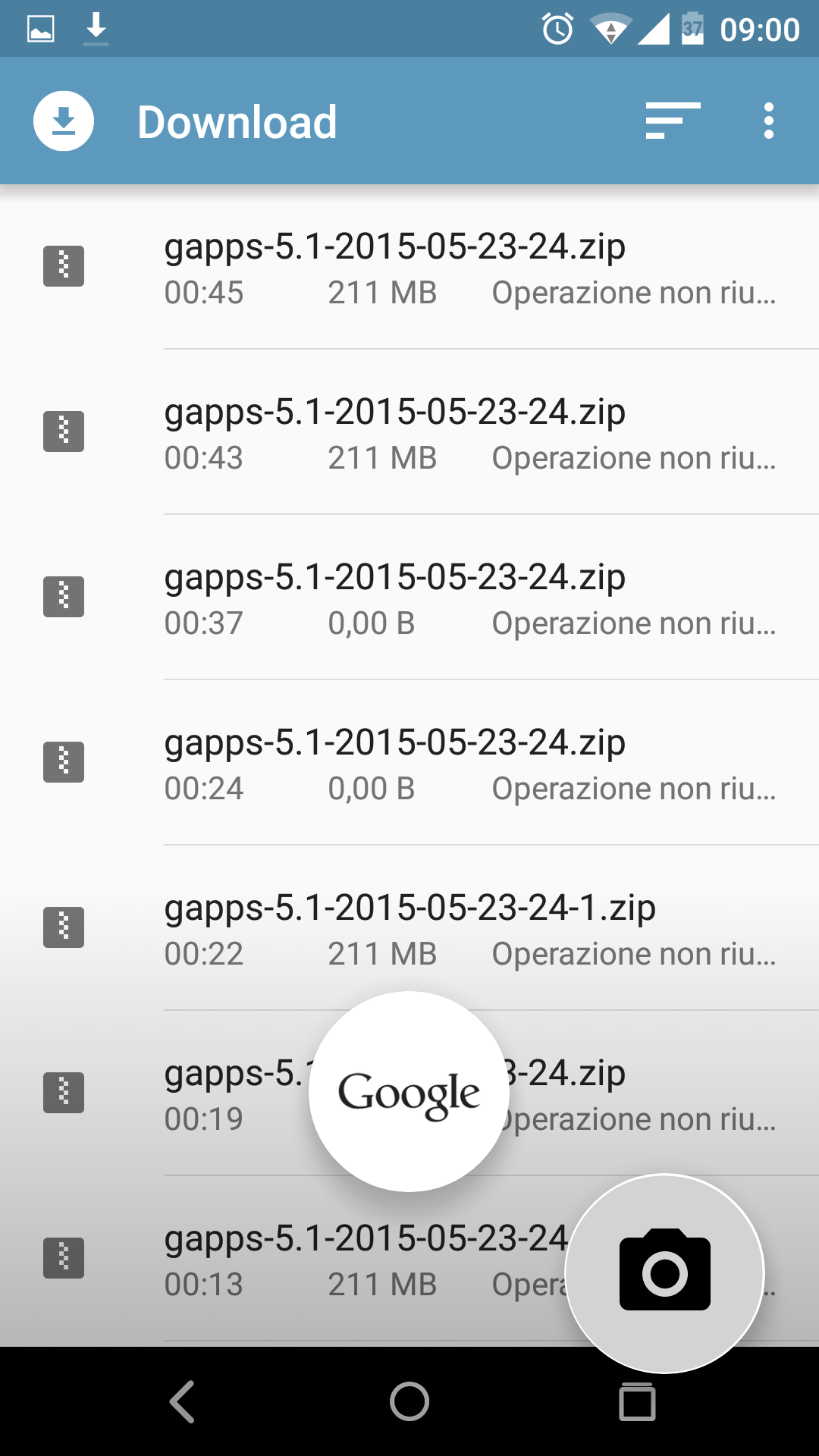Open the sort options icon
This screenshot has width=819, height=1456.
(673, 121)
